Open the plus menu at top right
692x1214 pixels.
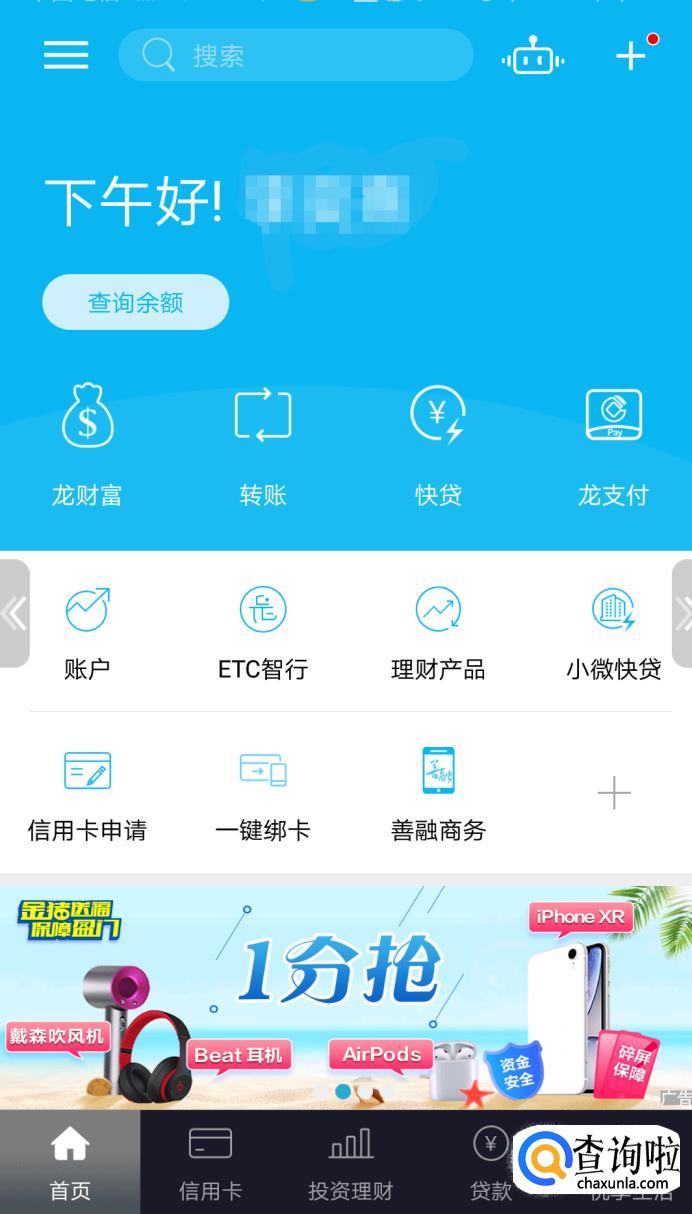tap(631, 56)
